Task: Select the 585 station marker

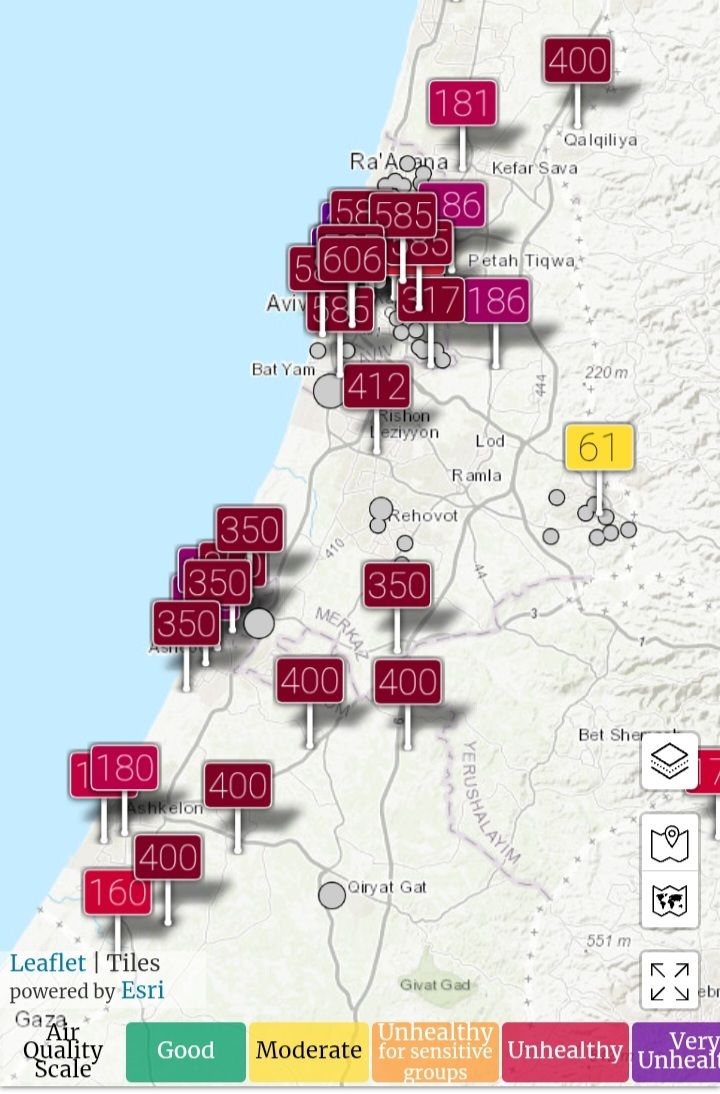Action: pyautogui.click(x=403, y=215)
